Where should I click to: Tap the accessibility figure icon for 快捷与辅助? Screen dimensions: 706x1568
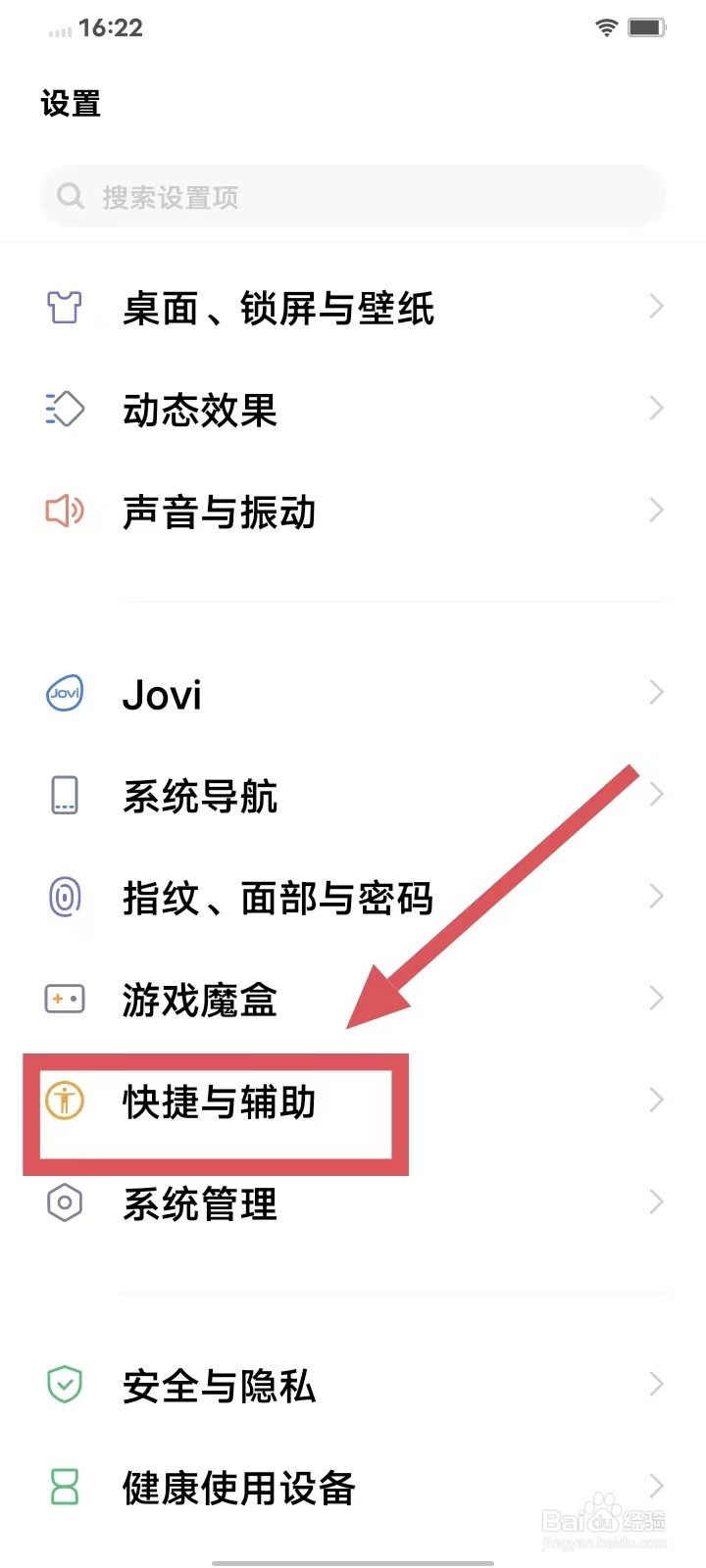click(x=64, y=1102)
